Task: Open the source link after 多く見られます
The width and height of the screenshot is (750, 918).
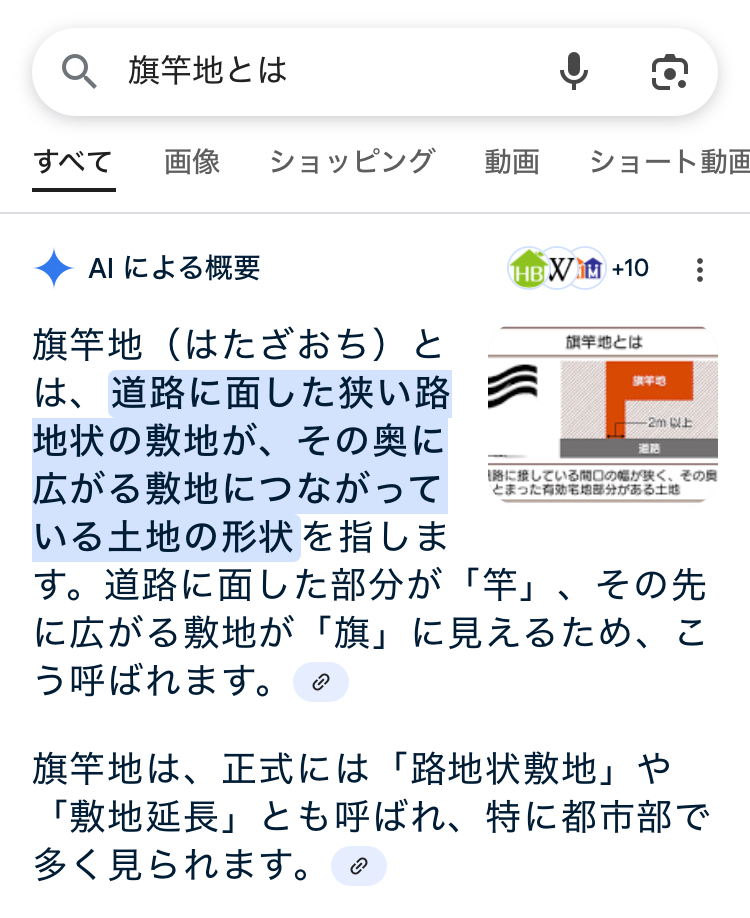Action: [359, 866]
